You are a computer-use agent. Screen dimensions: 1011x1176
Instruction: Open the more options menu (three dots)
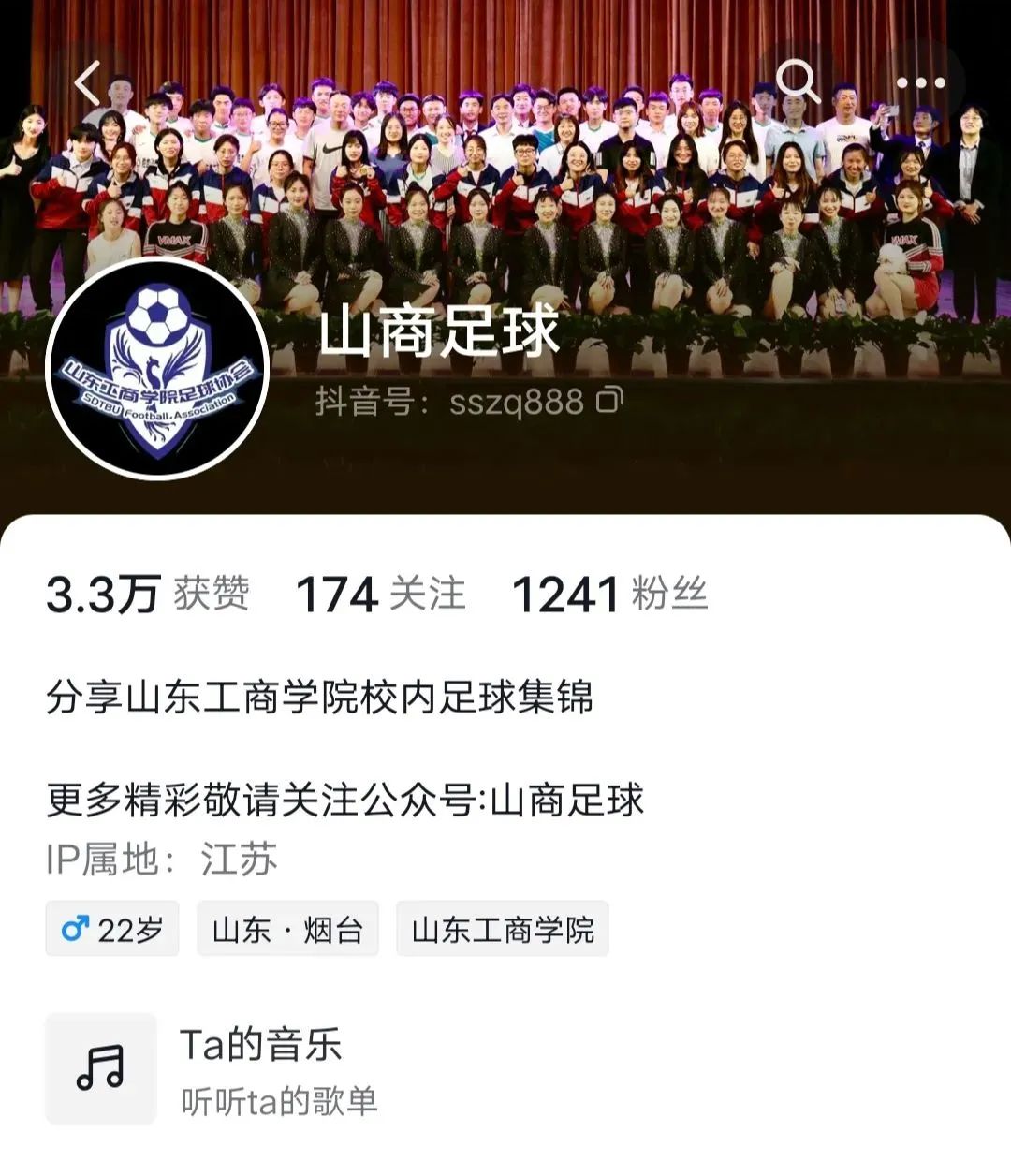coord(921,82)
